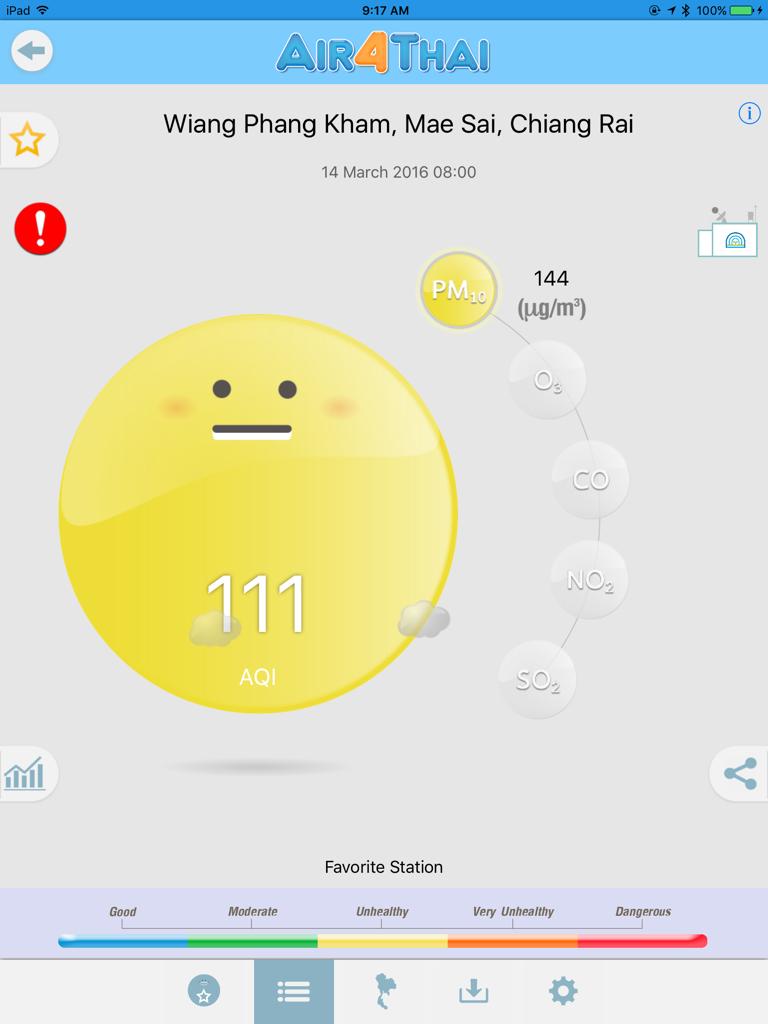Share this air quality reading
The width and height of the screenshot is (768, 1024).
coord(740,774)
